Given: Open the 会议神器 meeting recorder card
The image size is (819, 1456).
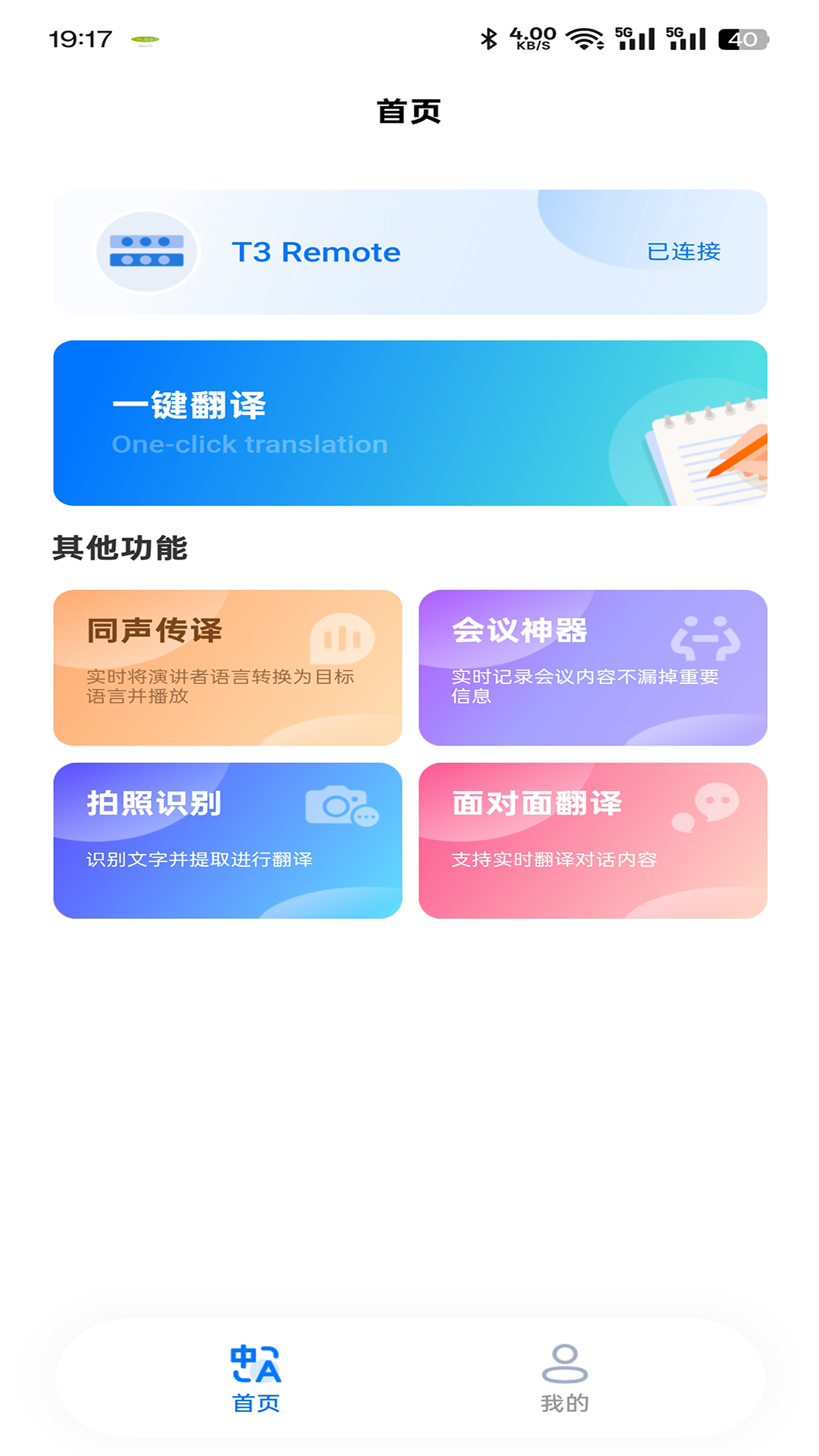Looking at the screenshot, I should [x=592, y=666].
